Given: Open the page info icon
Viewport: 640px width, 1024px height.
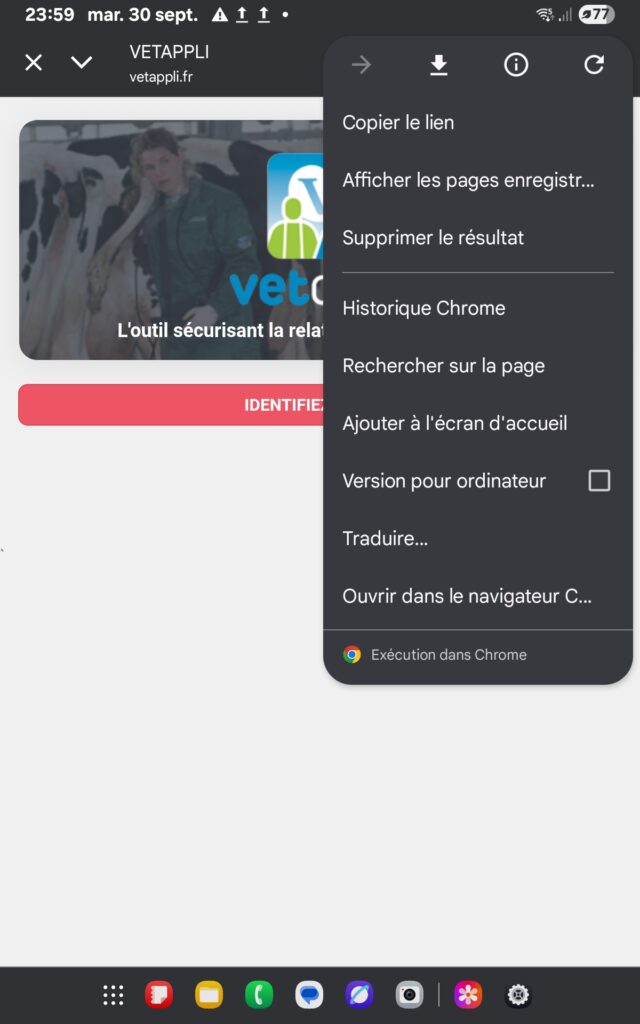Looking at the screenshot, I should click(516, 65).
